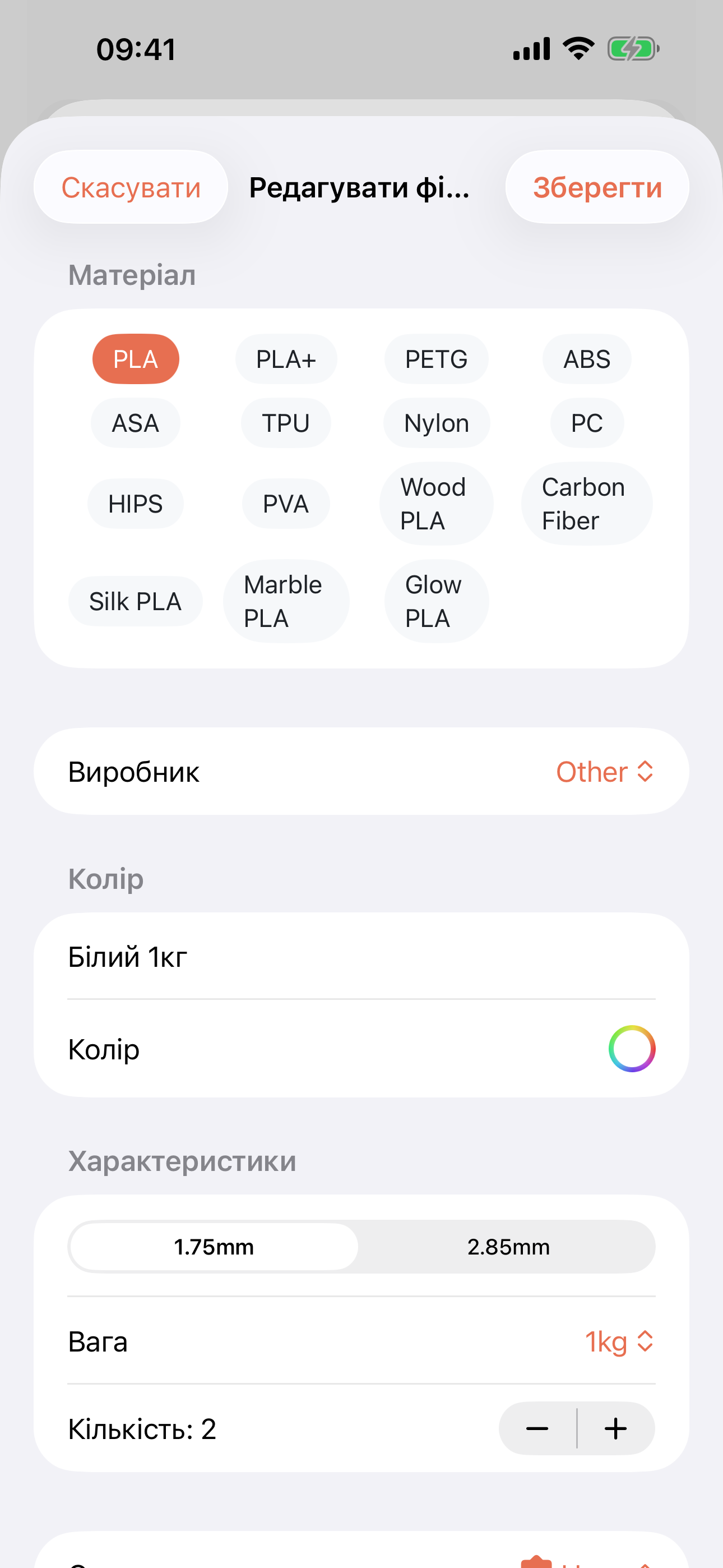Choose the Nylon chip

pos(437,423)
